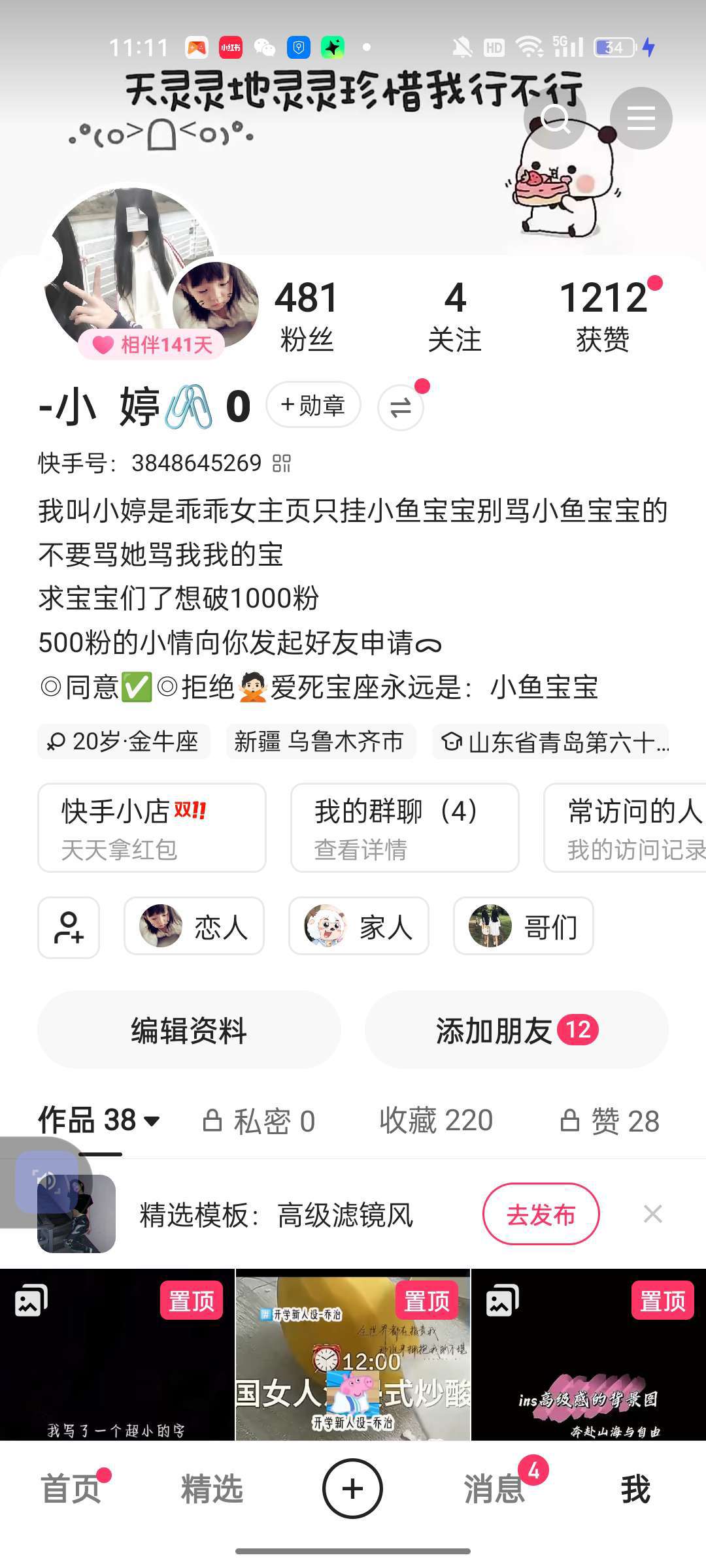This screenshot has width=706, height=1568.
Task: Open 我的群聊 (4) details
Action: (x=404, y=827)
